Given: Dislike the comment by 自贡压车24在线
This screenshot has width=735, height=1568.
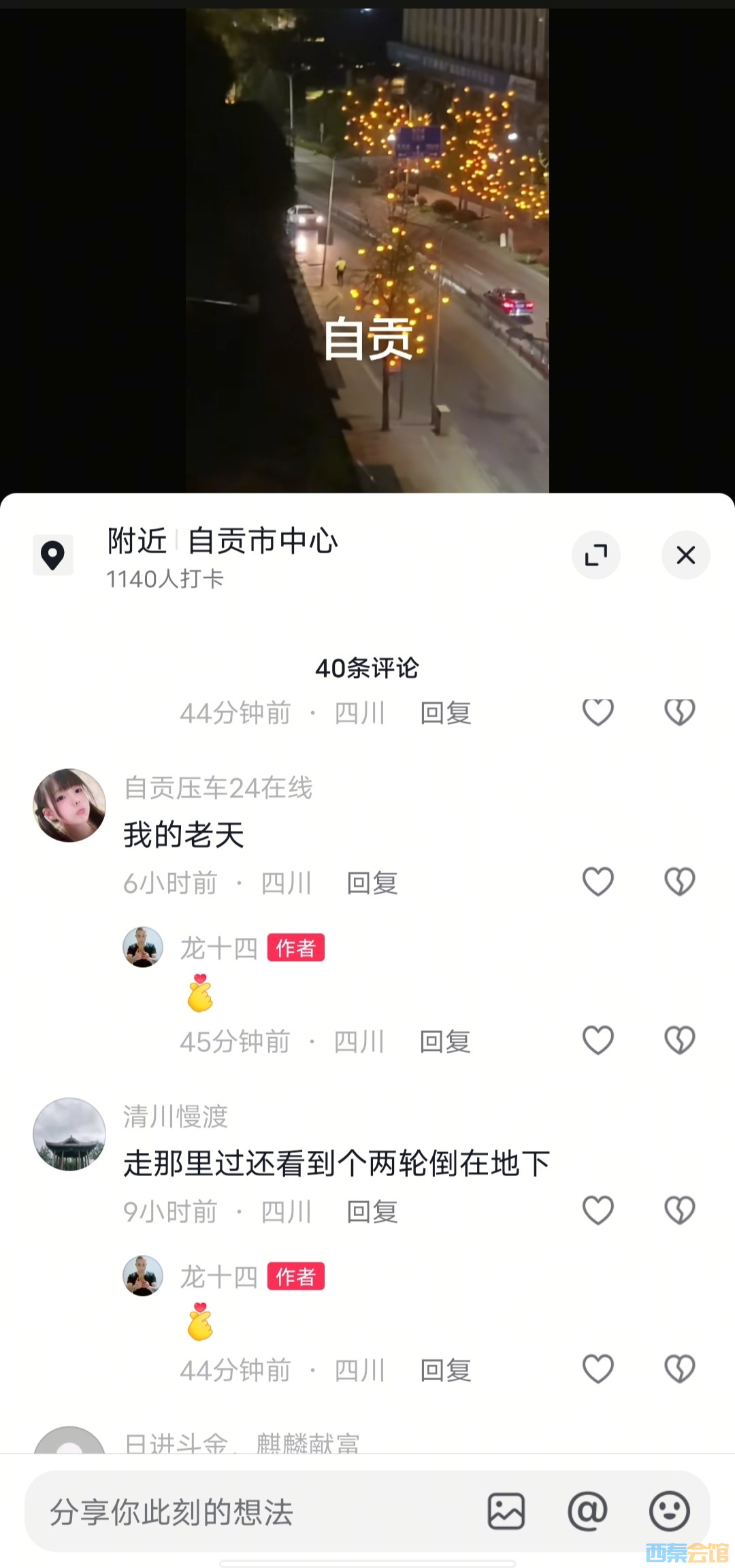Looking at the screenshot, I should pos(679,882).
